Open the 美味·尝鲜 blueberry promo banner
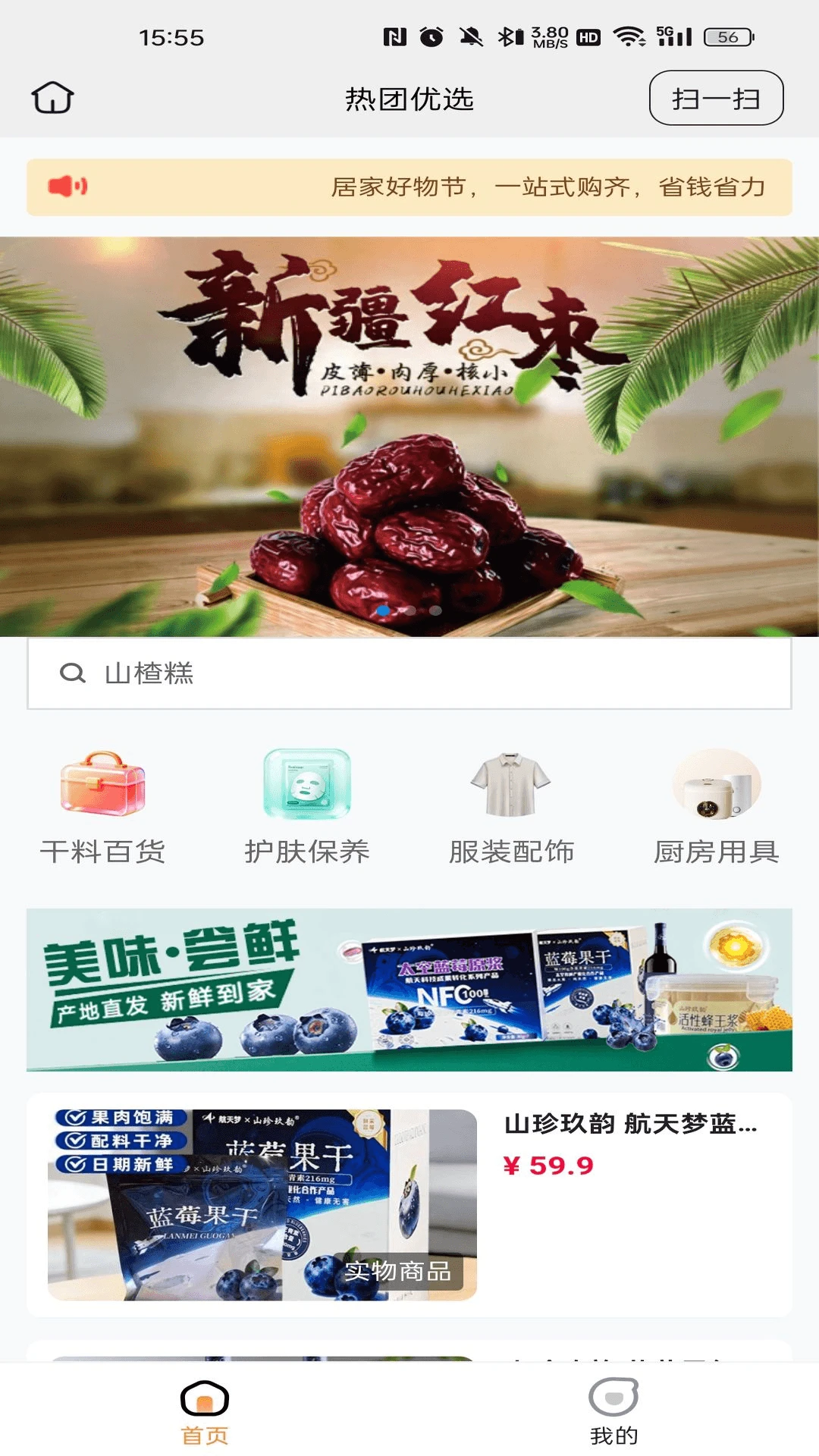This screenshot has width=819, height=1456. (x=409, y=990)
